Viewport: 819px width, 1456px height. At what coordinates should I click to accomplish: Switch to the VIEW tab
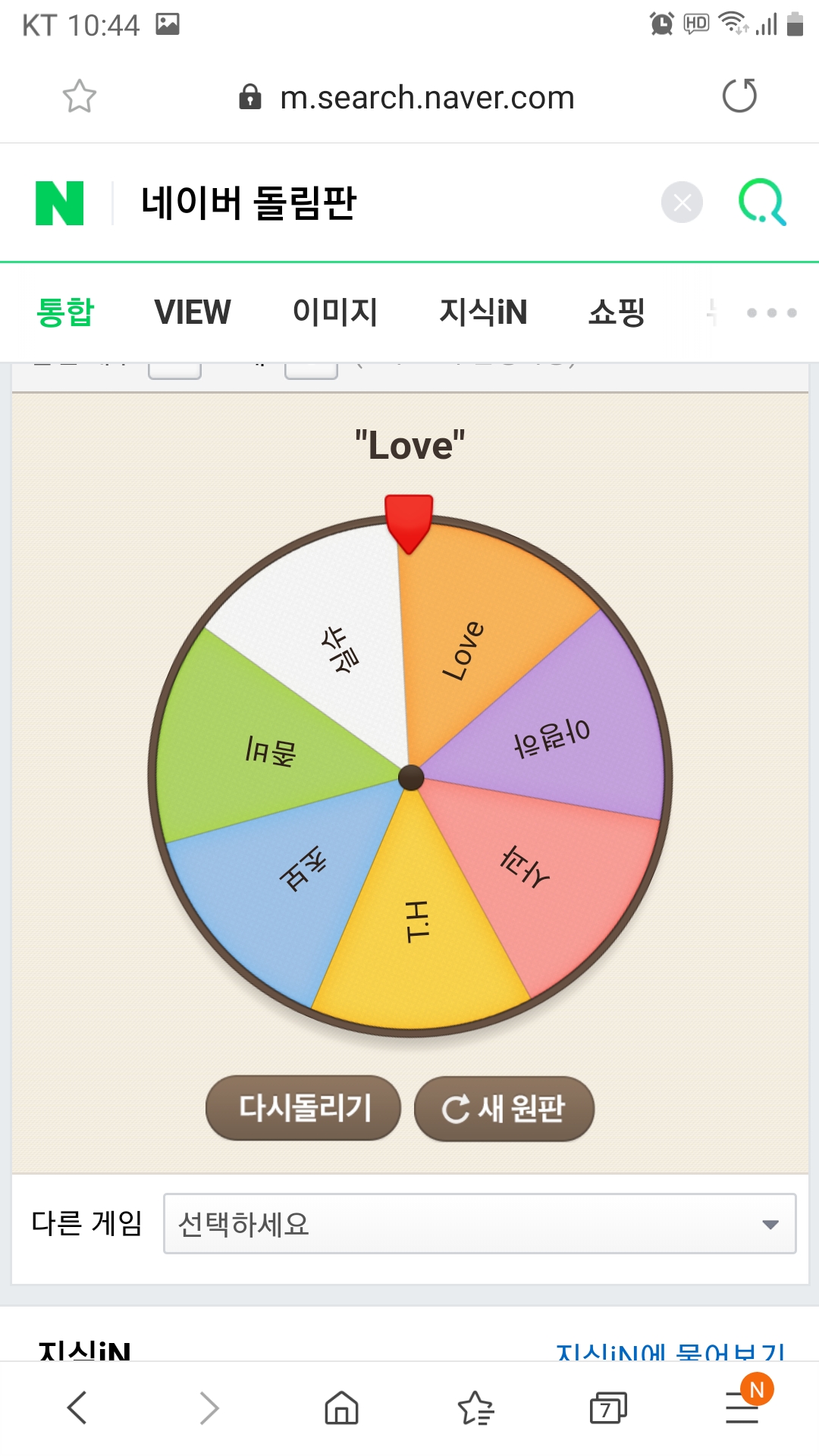(193, 312)
